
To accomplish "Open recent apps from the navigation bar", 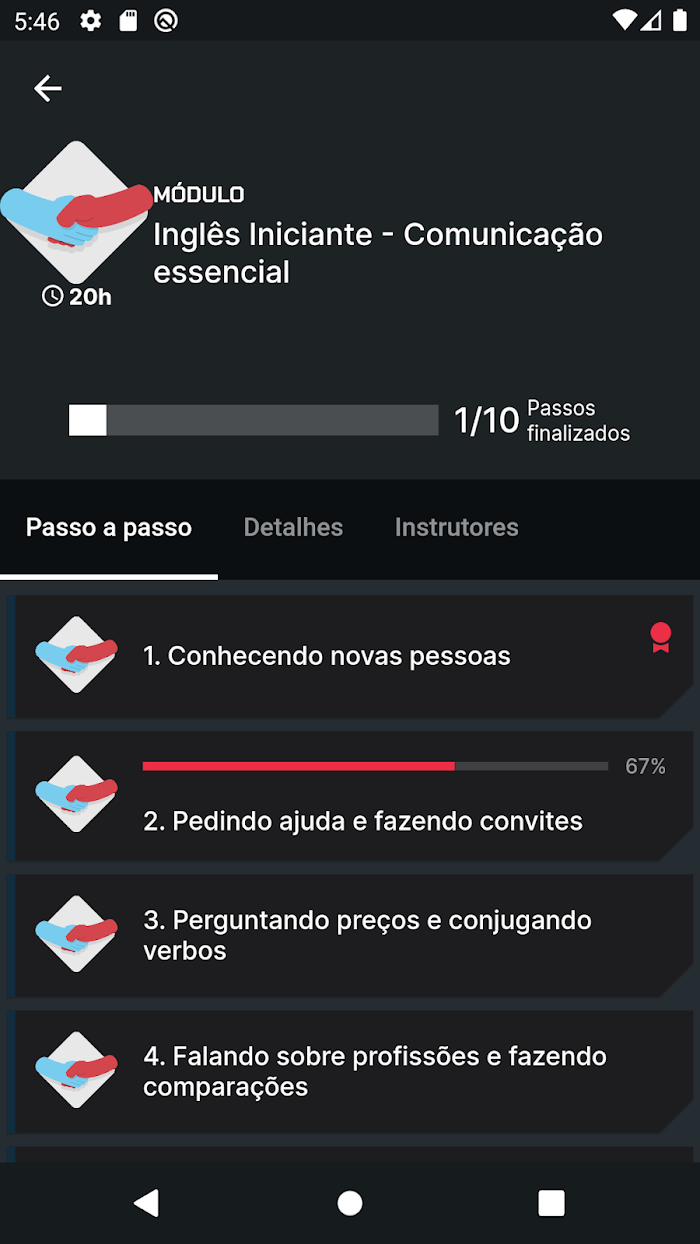I will [551, 1203].
